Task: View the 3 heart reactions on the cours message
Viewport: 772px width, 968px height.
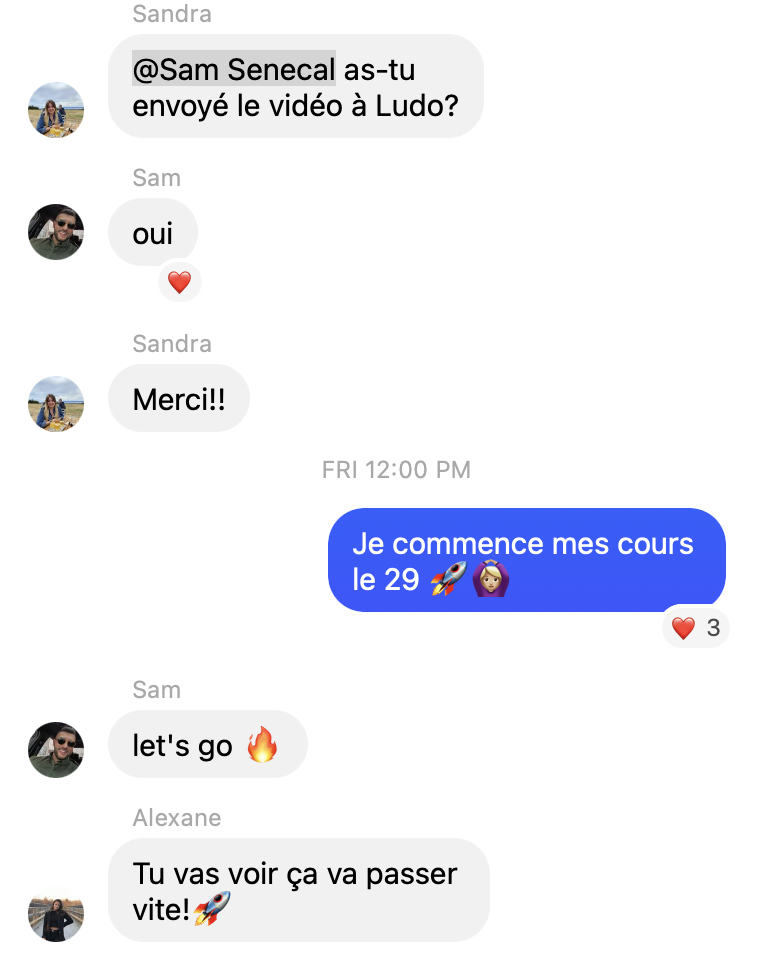Action: [696, 629]
